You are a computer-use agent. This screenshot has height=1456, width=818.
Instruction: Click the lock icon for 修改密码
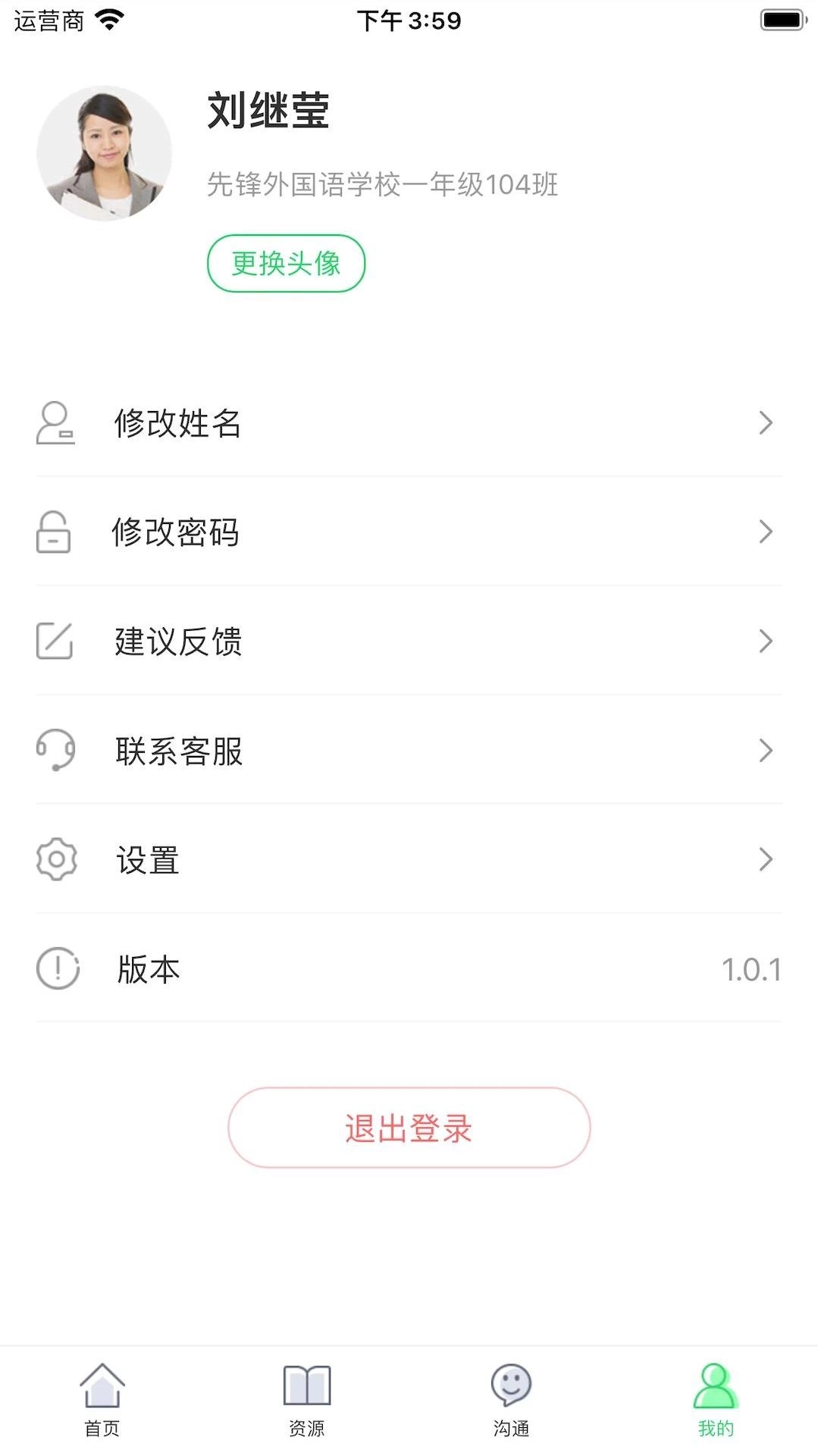coord(55,533)
